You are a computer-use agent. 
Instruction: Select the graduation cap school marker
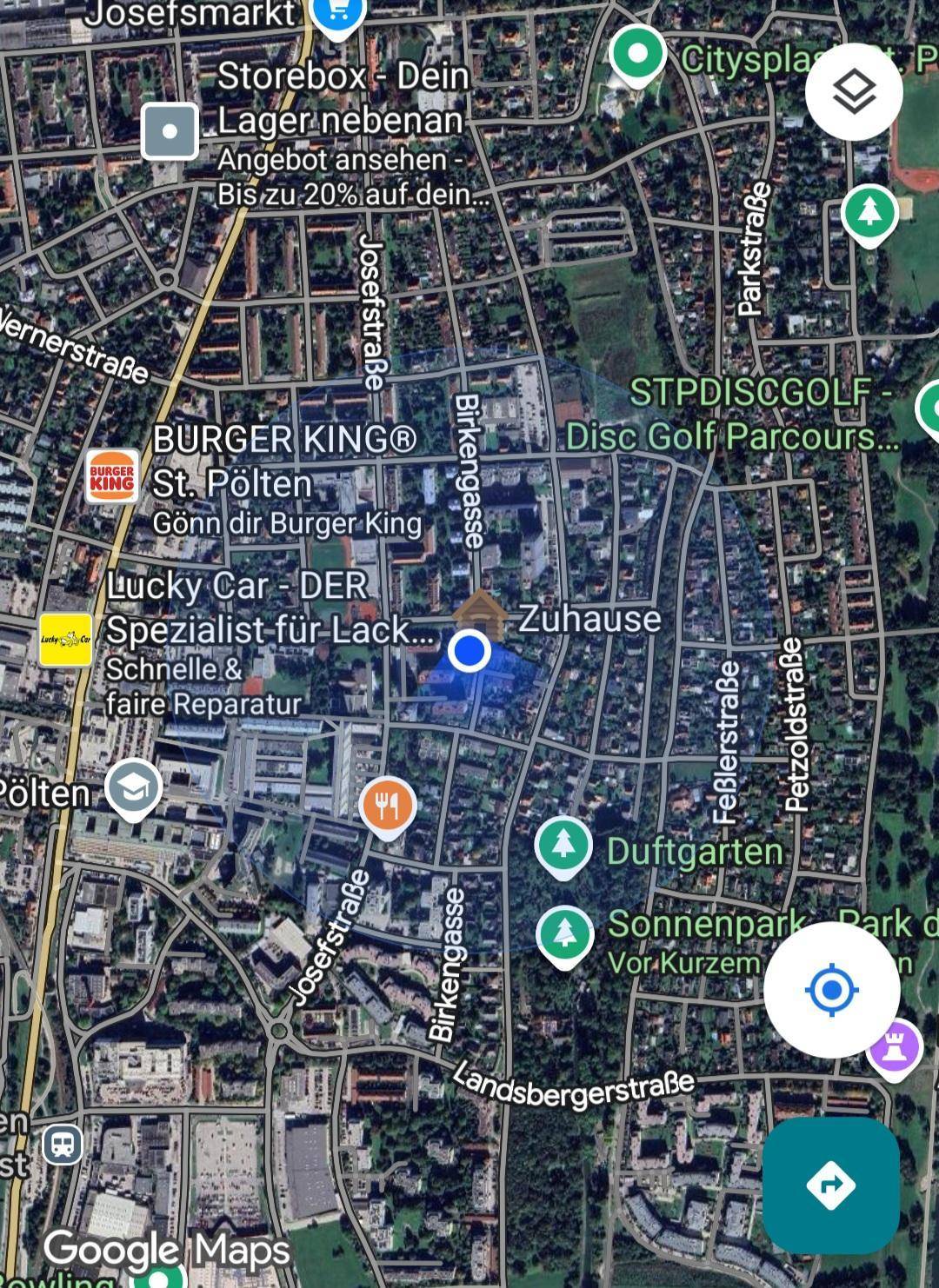coord(133,788)
